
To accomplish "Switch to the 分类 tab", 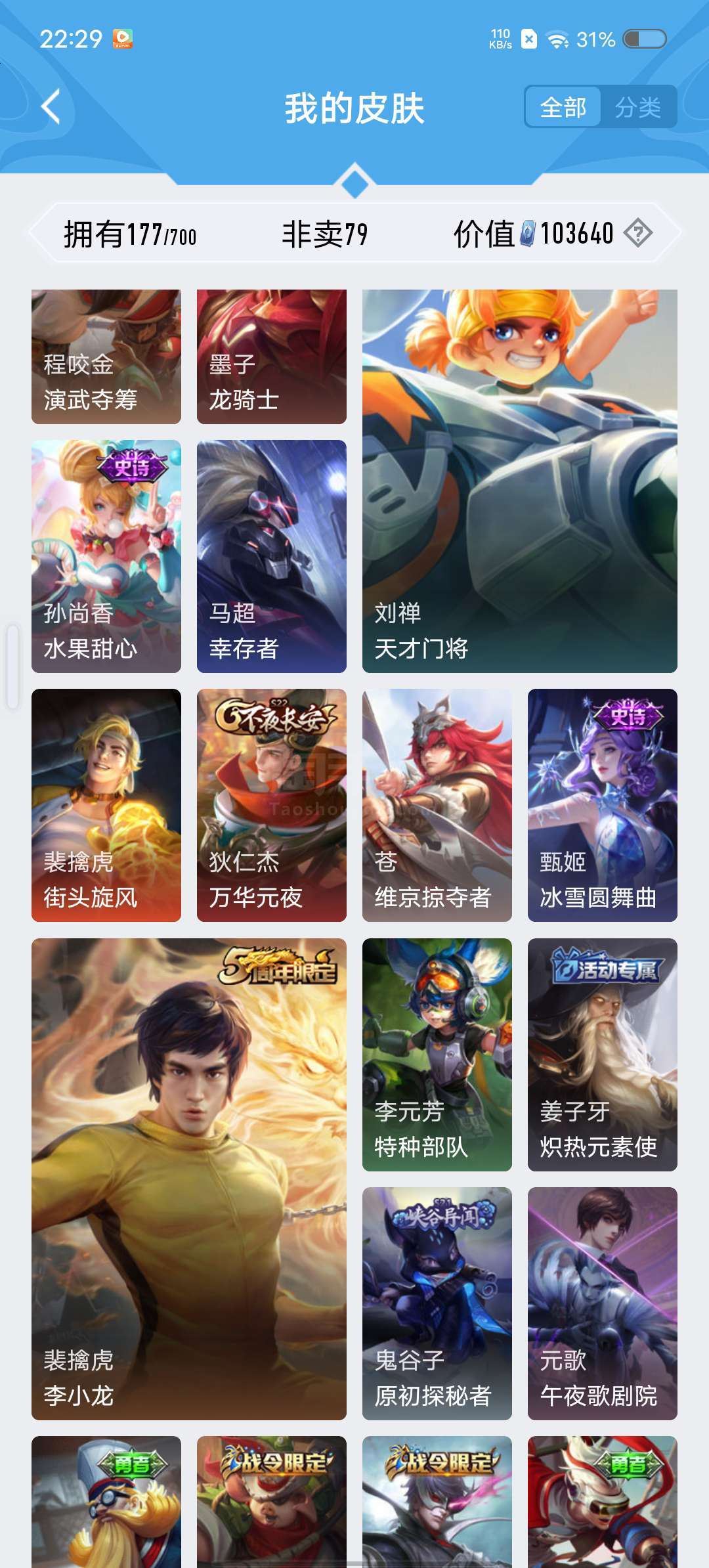I will 637,107.
